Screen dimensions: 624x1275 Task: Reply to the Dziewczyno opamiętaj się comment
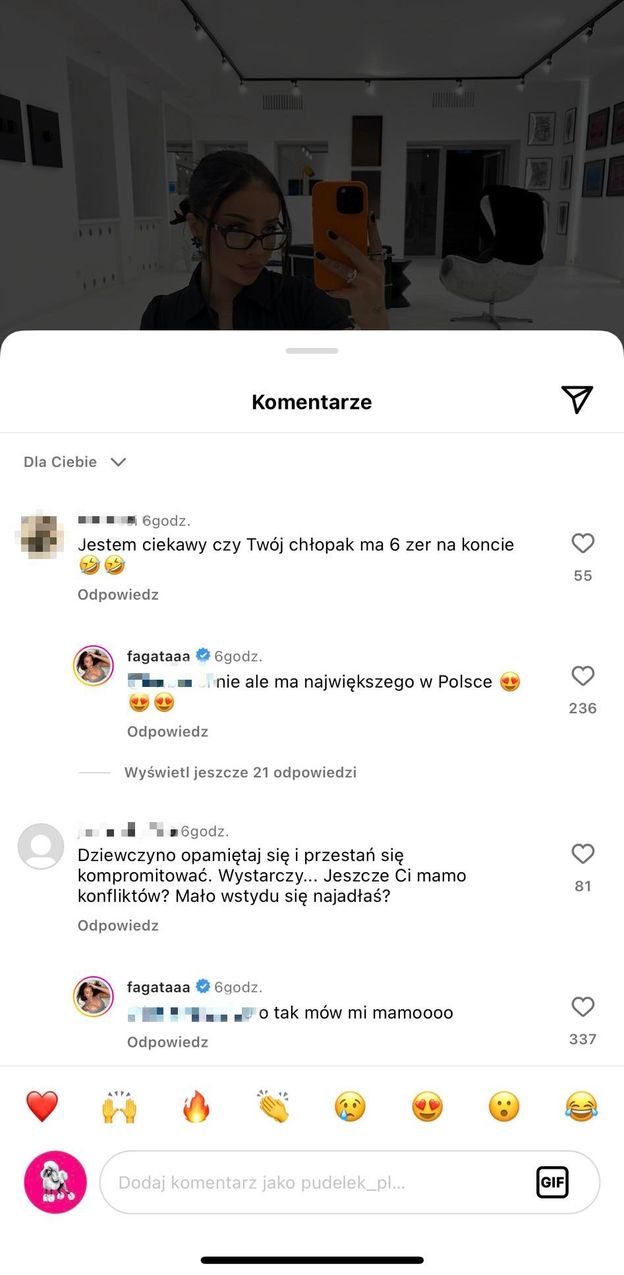pos(118,925)
